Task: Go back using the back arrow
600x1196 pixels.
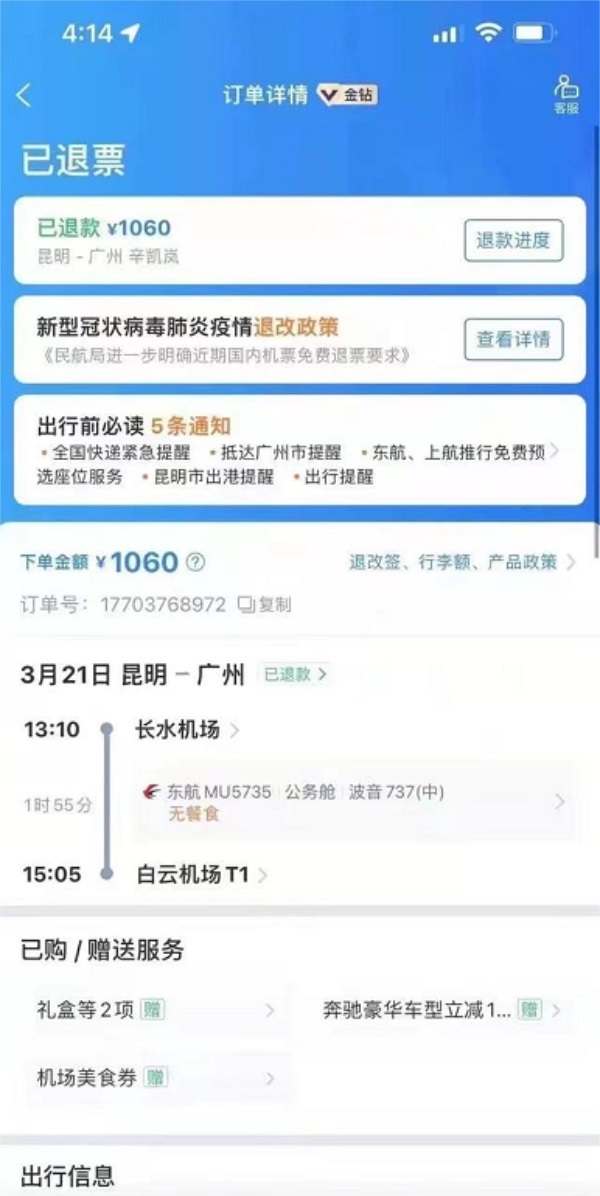Action: point(24,95)
